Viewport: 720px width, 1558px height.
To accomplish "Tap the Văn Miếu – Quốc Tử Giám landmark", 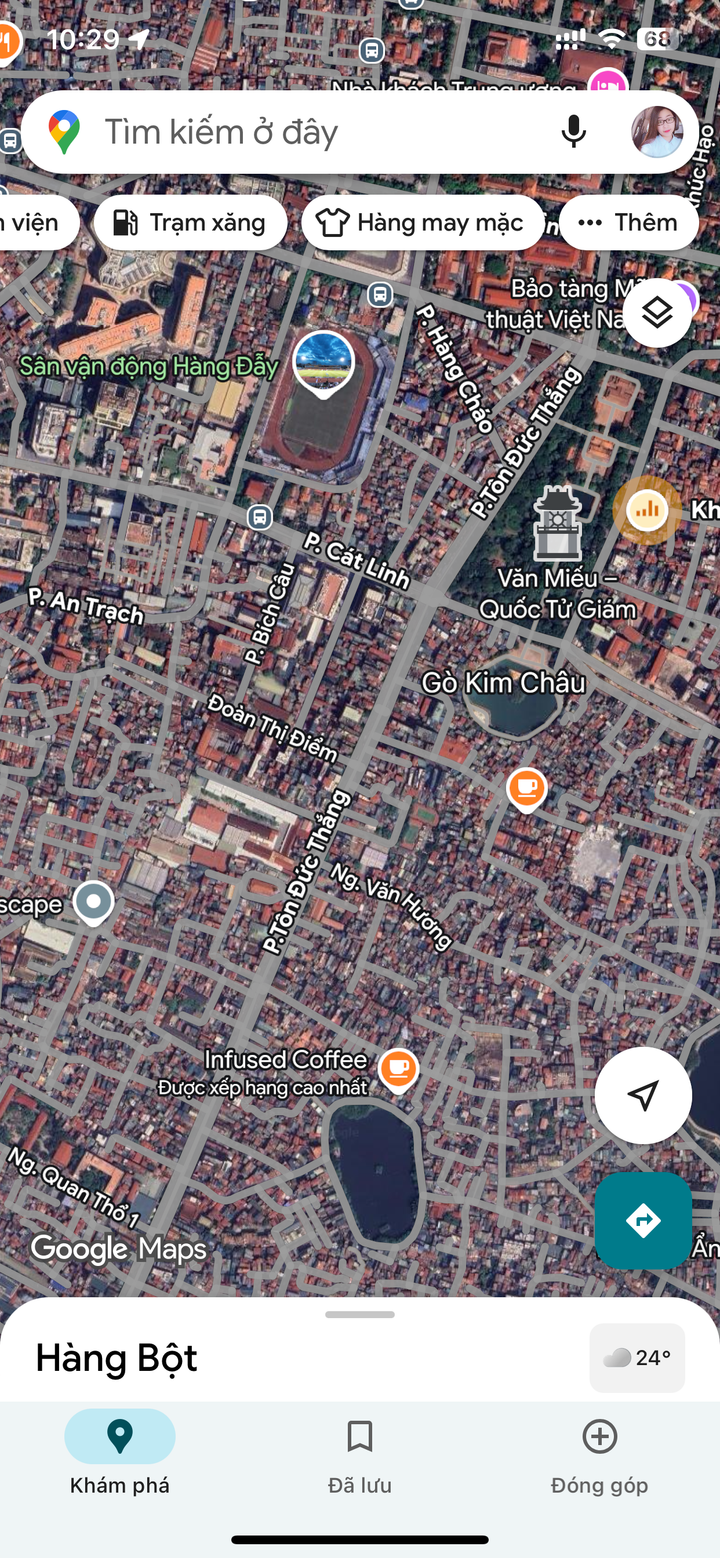I will (x=557, y=523).
